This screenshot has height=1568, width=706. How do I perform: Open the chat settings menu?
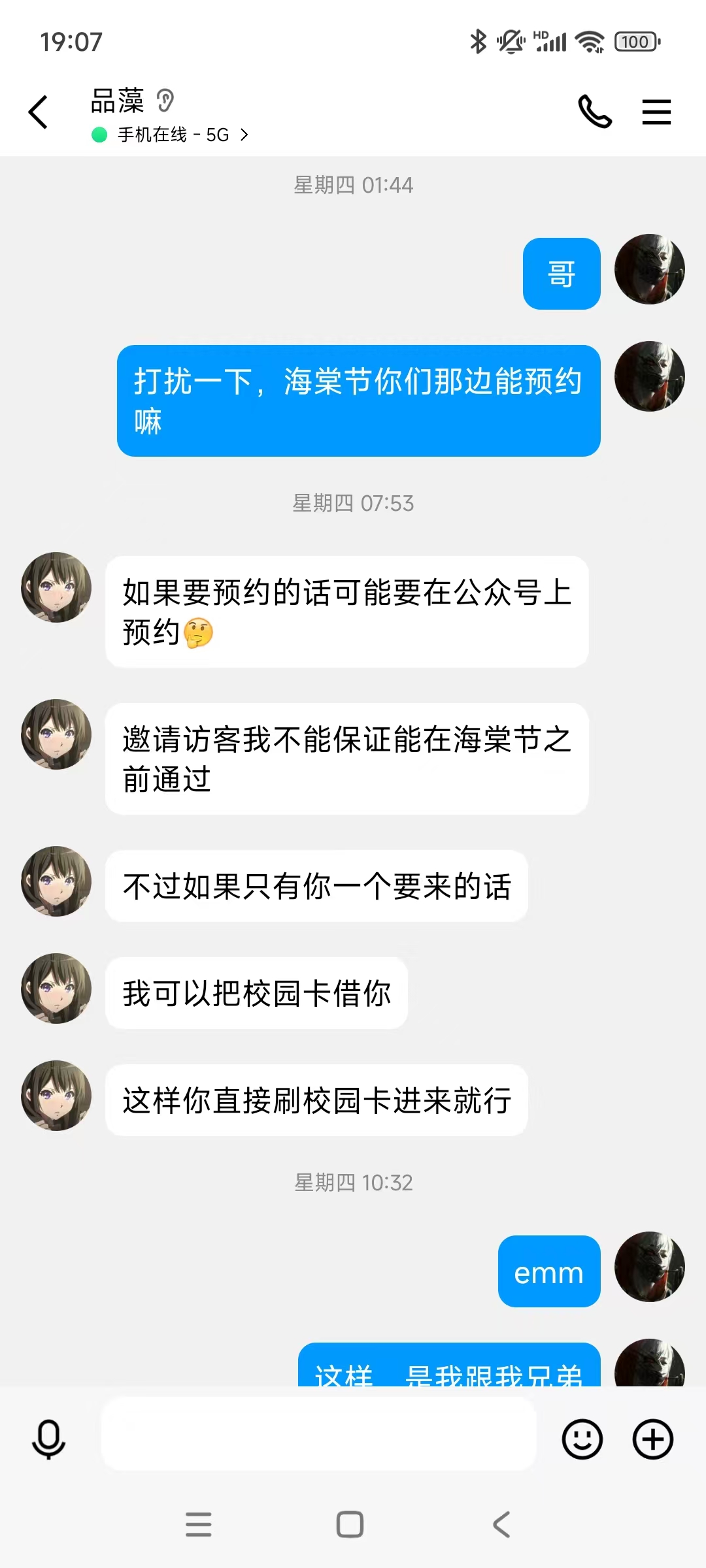coord(656,112)
